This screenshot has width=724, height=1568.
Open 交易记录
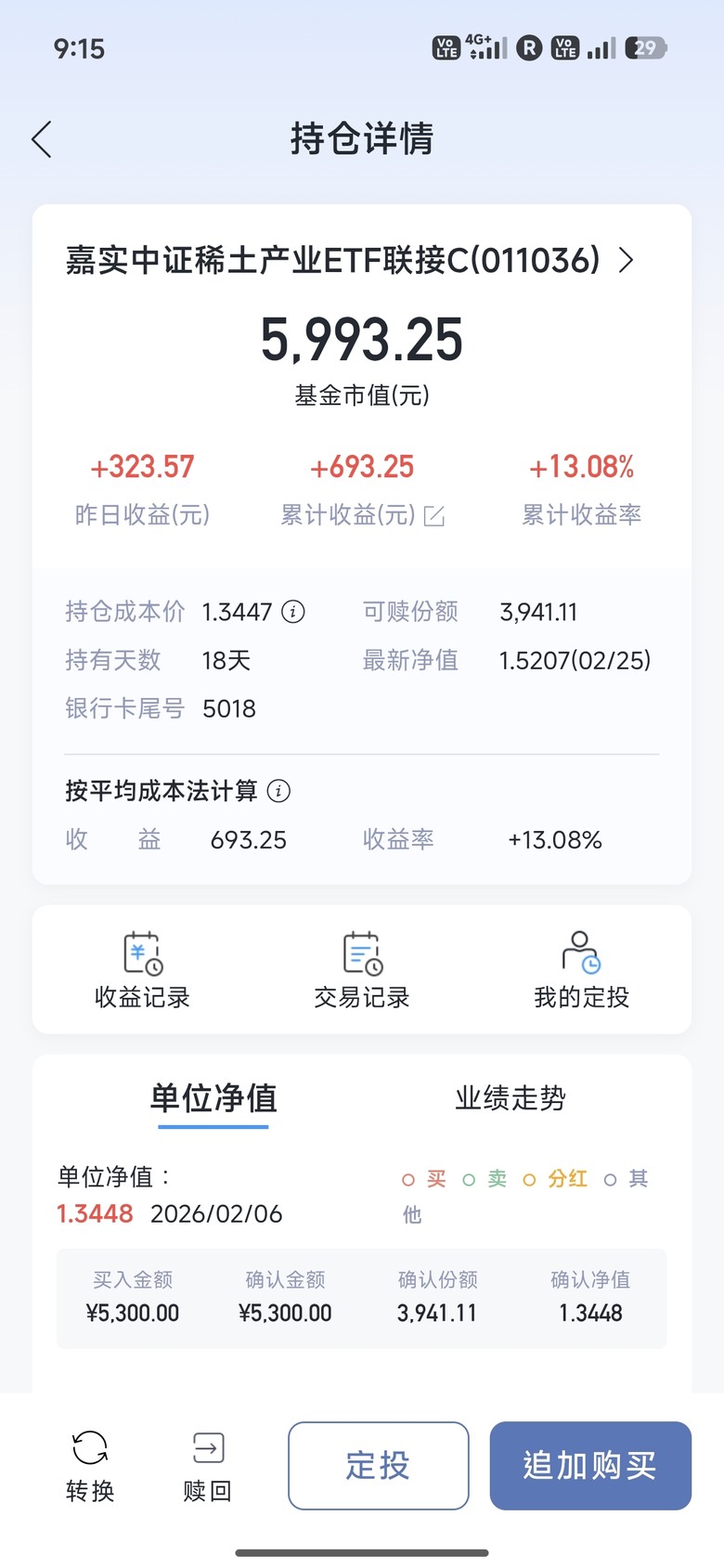(x=362, y=970)
